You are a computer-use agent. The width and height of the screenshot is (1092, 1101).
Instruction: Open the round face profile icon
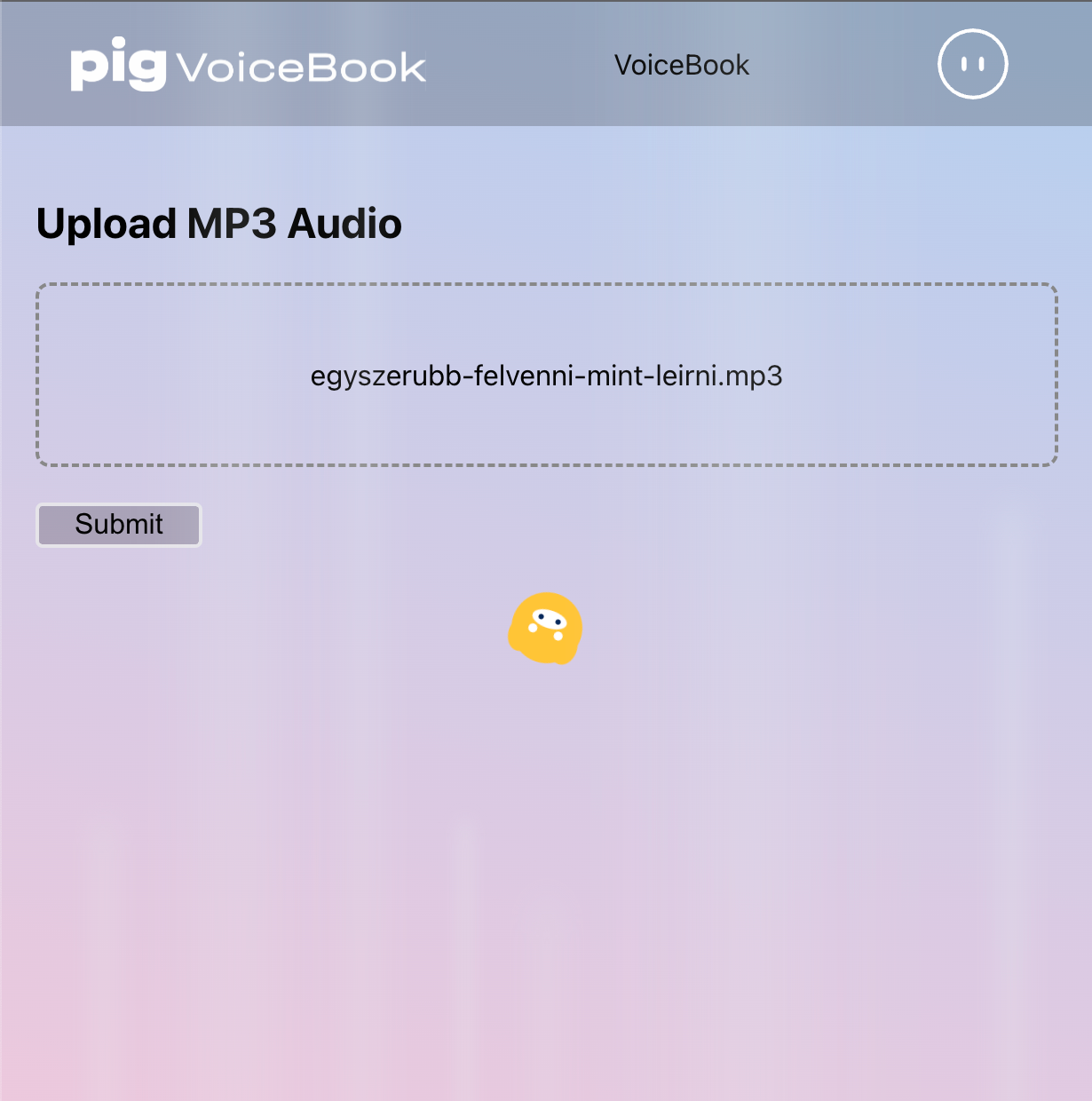click(972, 64)
